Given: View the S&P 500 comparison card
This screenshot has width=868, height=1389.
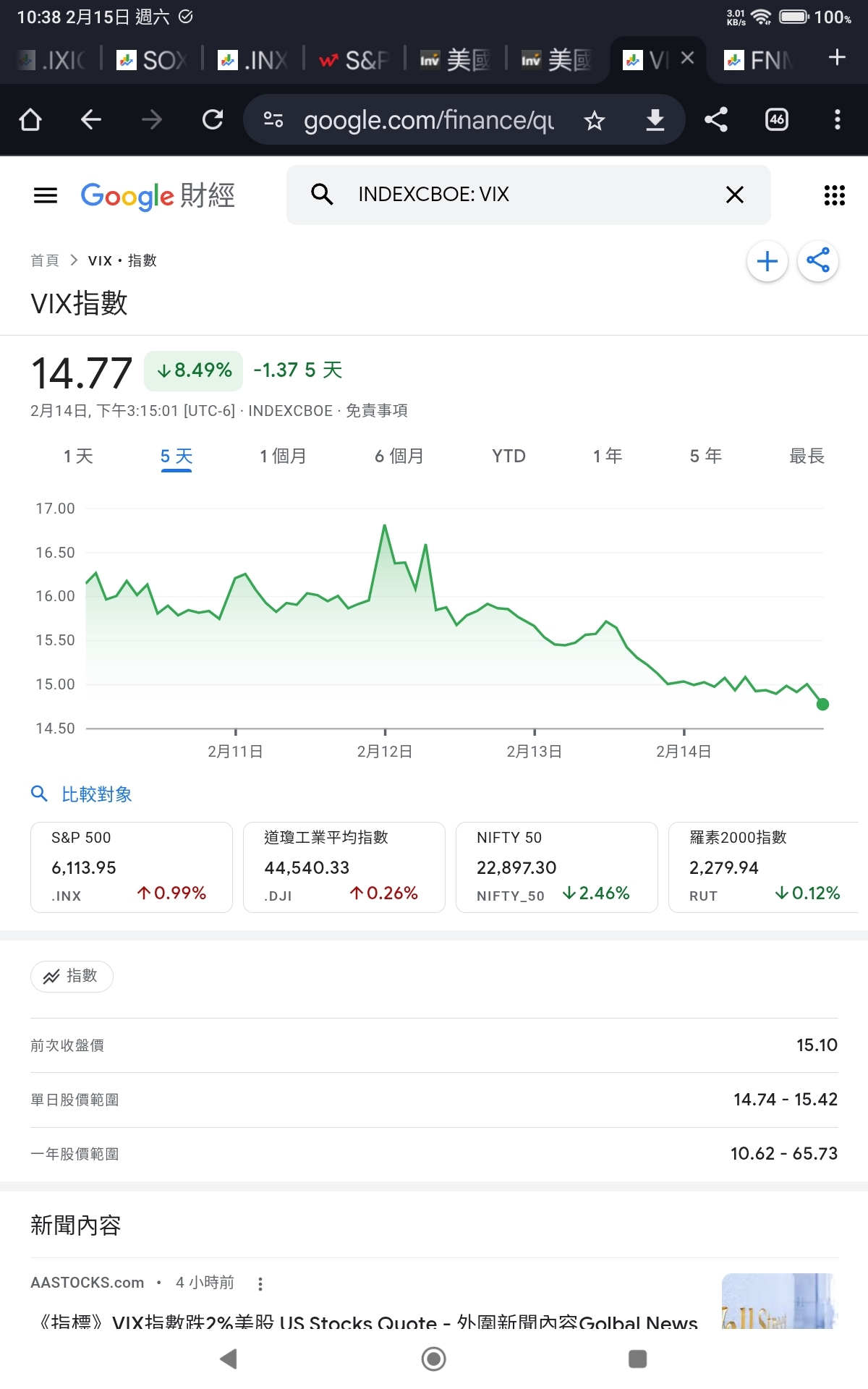Looking at the screenshot, I should (x=131, y=866).
